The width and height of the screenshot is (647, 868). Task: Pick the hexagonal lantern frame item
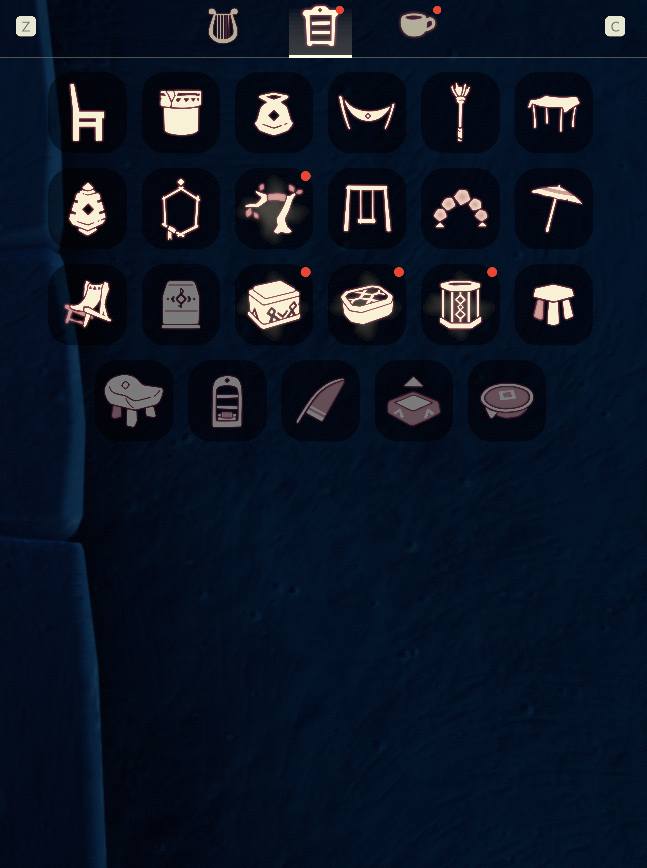(181, 209)
